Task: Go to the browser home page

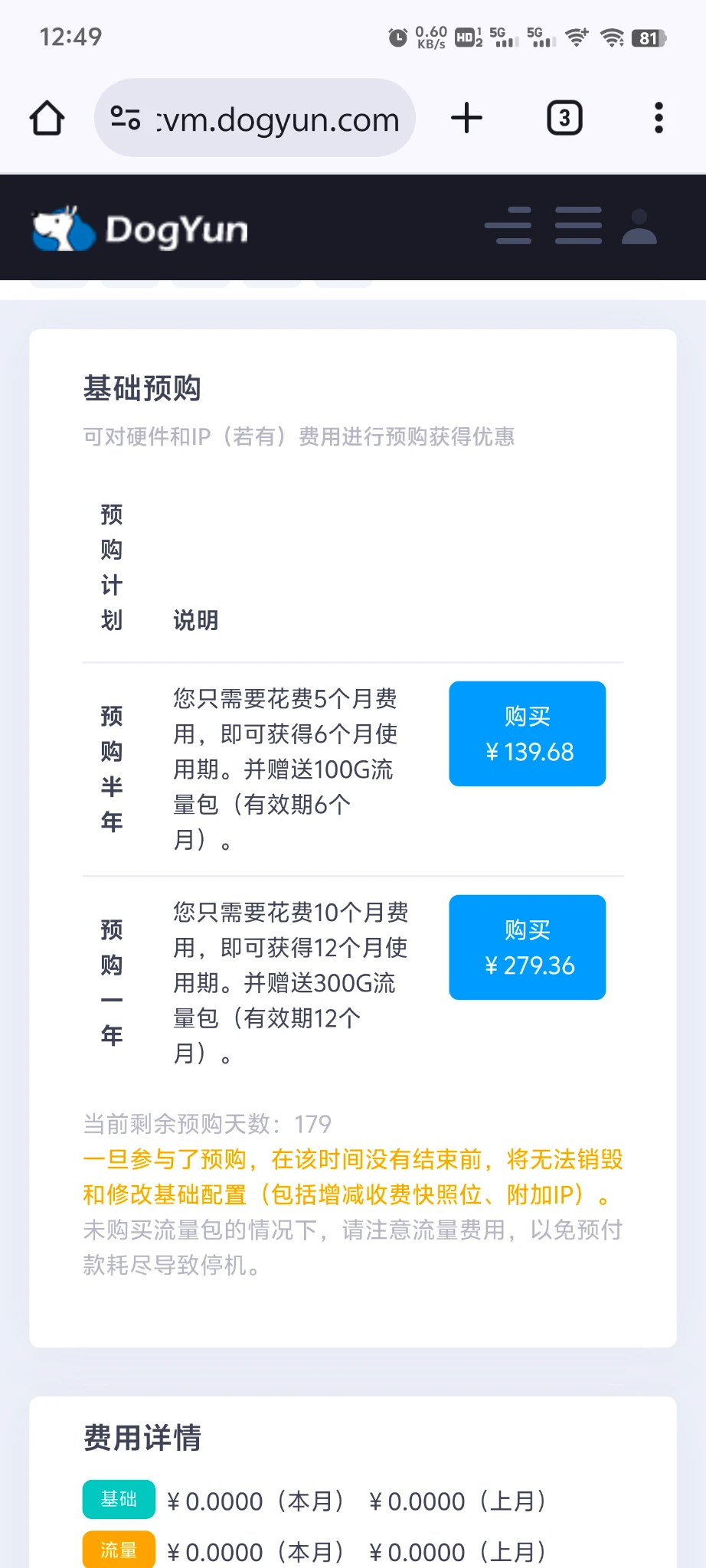Action: pyautogui.click(x=47, y=118)
